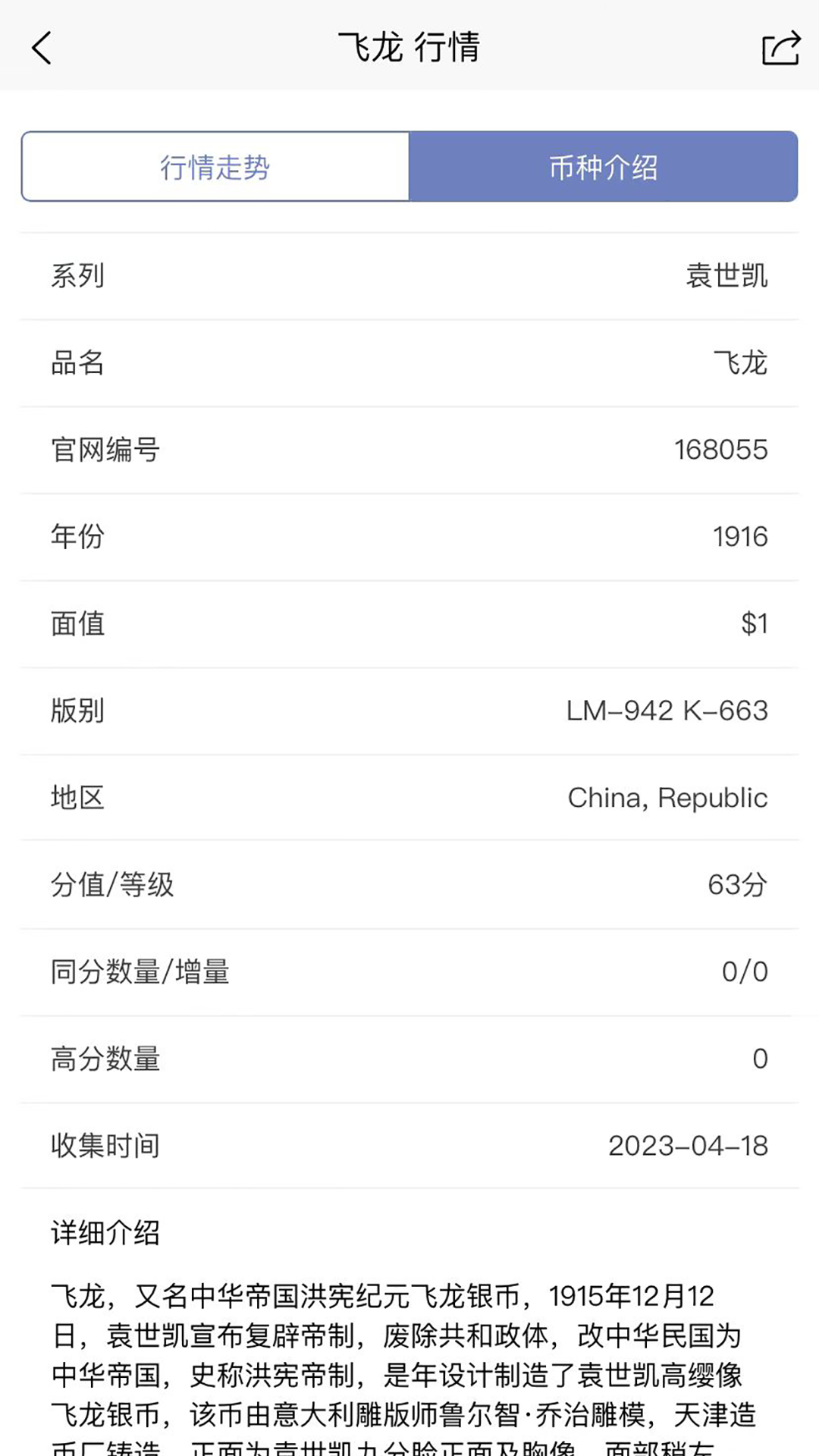The width and height of the screenshot is (819, 1456).
Task: Tap the share arrow to export listing
Action: pyautogui.click(x=780, y=48)
